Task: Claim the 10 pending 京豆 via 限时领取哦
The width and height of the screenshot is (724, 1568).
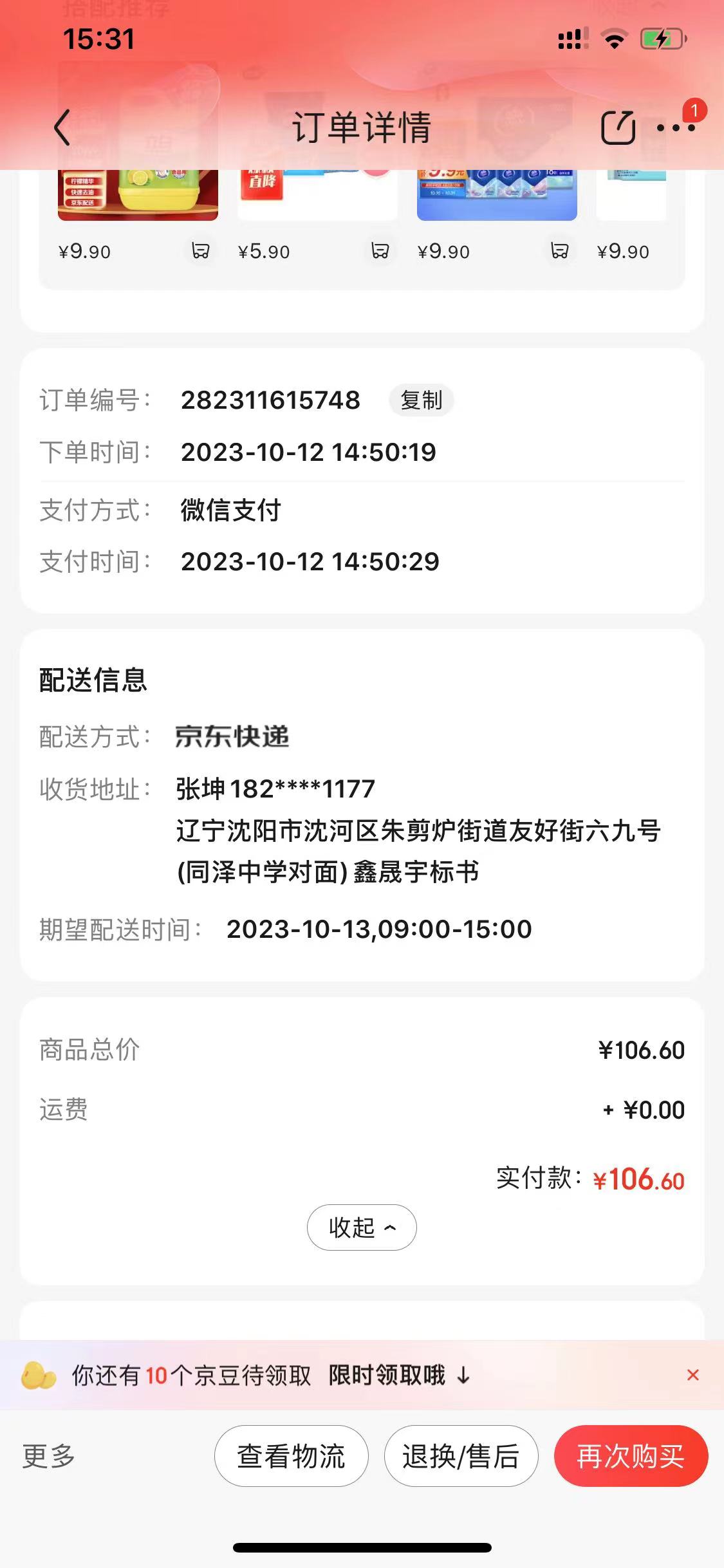Action: pyautogui.click(x=399, y=1376)
